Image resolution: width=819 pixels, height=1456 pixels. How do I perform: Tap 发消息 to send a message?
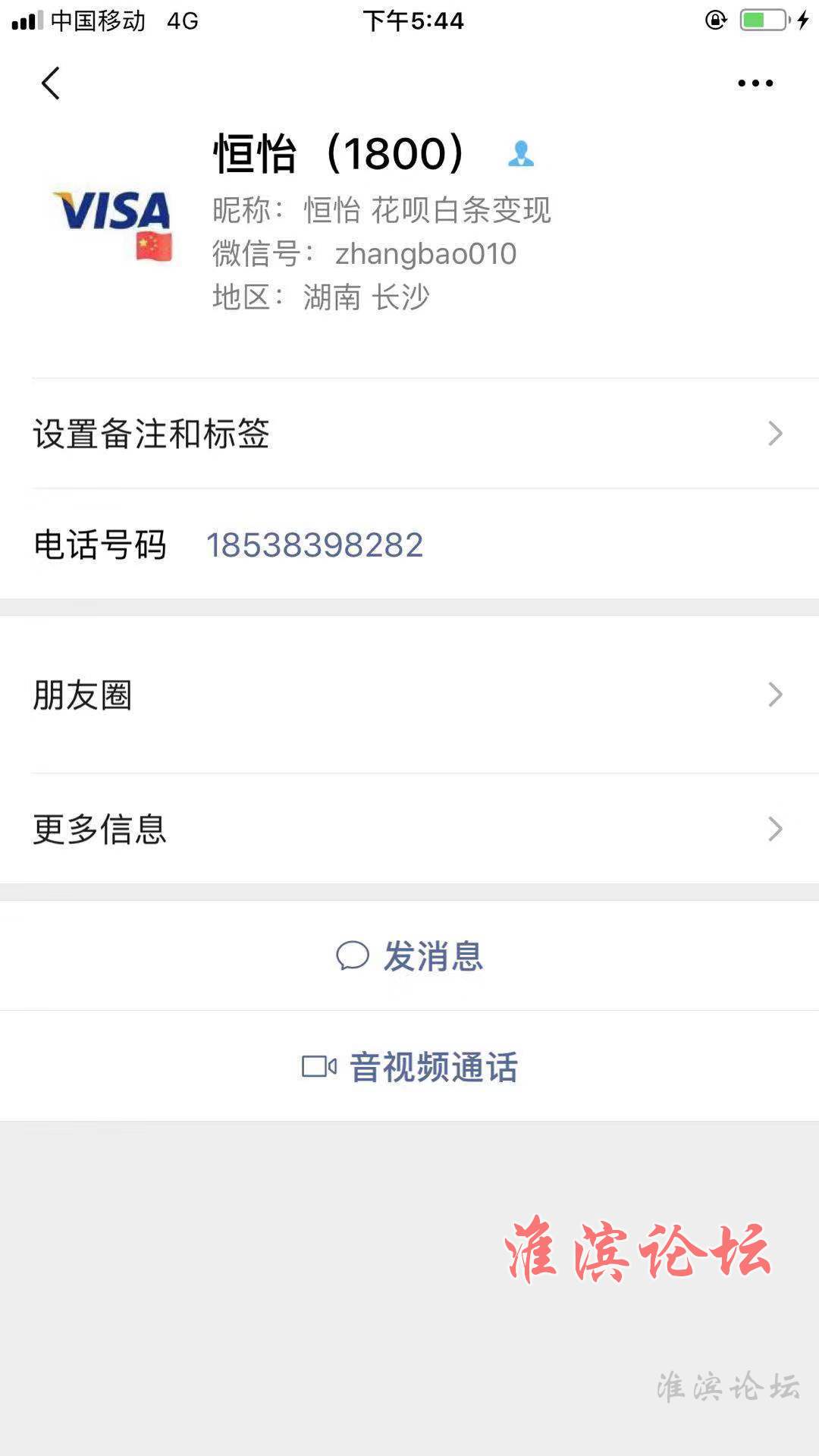pos(409,955)
